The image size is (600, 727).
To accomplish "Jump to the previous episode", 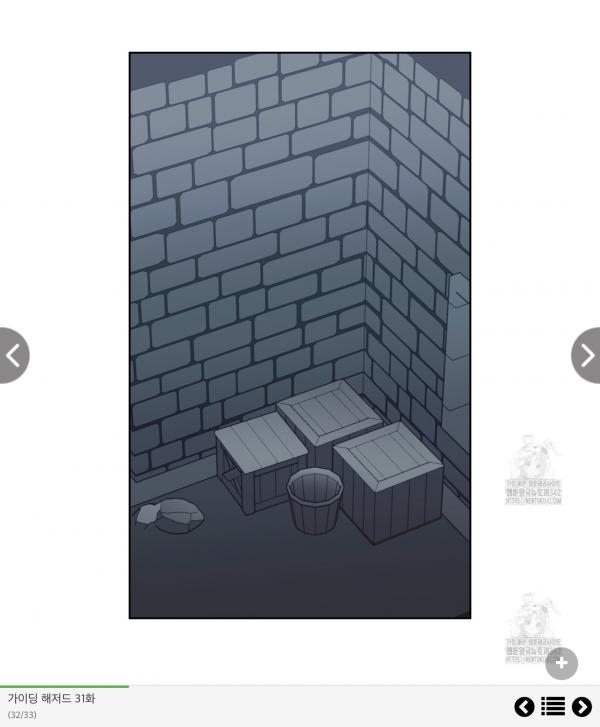I will tap(524, 707).
